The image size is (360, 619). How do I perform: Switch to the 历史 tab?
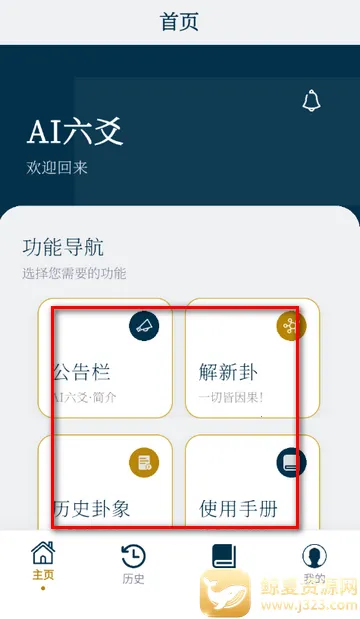coord(133,564)
